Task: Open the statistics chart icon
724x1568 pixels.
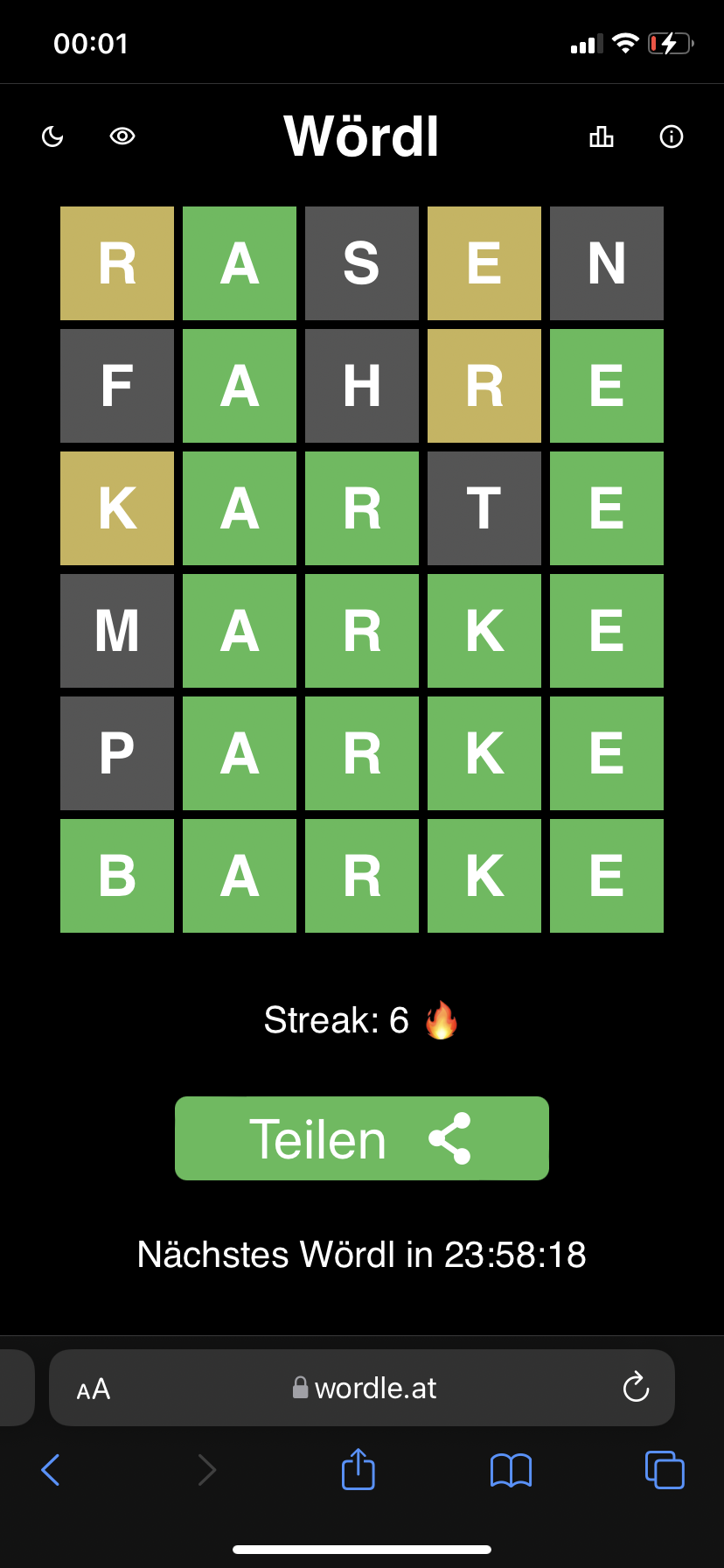Action: [602, 136]
